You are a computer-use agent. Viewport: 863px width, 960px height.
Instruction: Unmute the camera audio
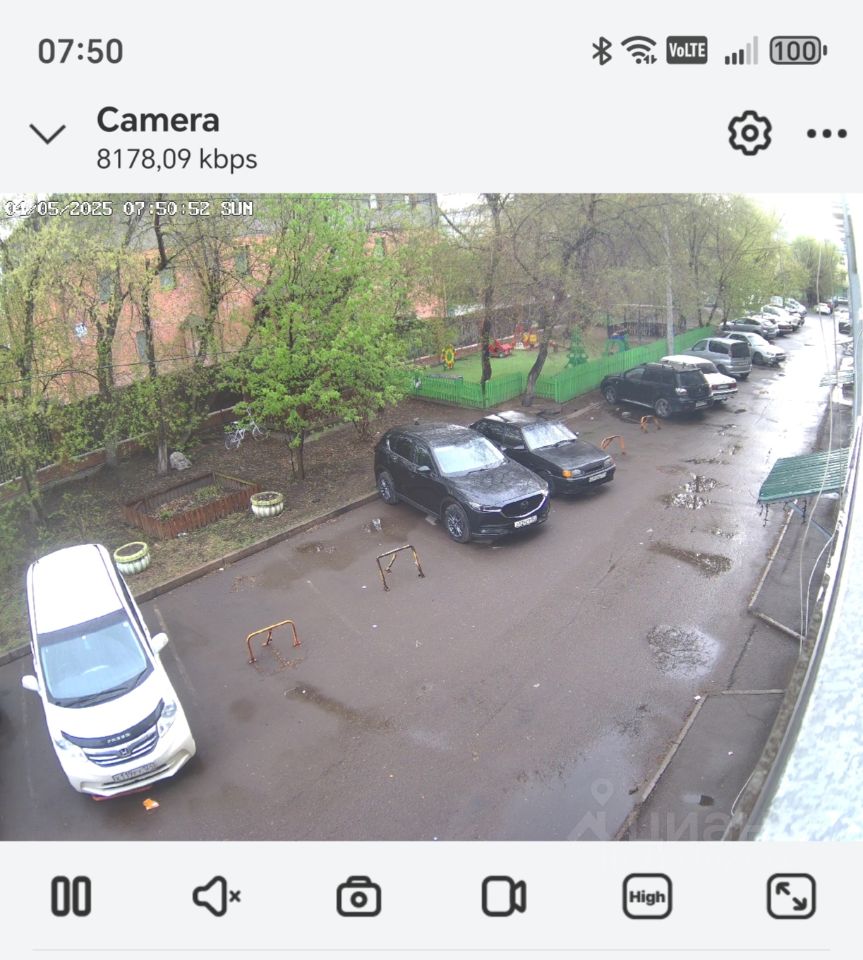click(216, 896)
